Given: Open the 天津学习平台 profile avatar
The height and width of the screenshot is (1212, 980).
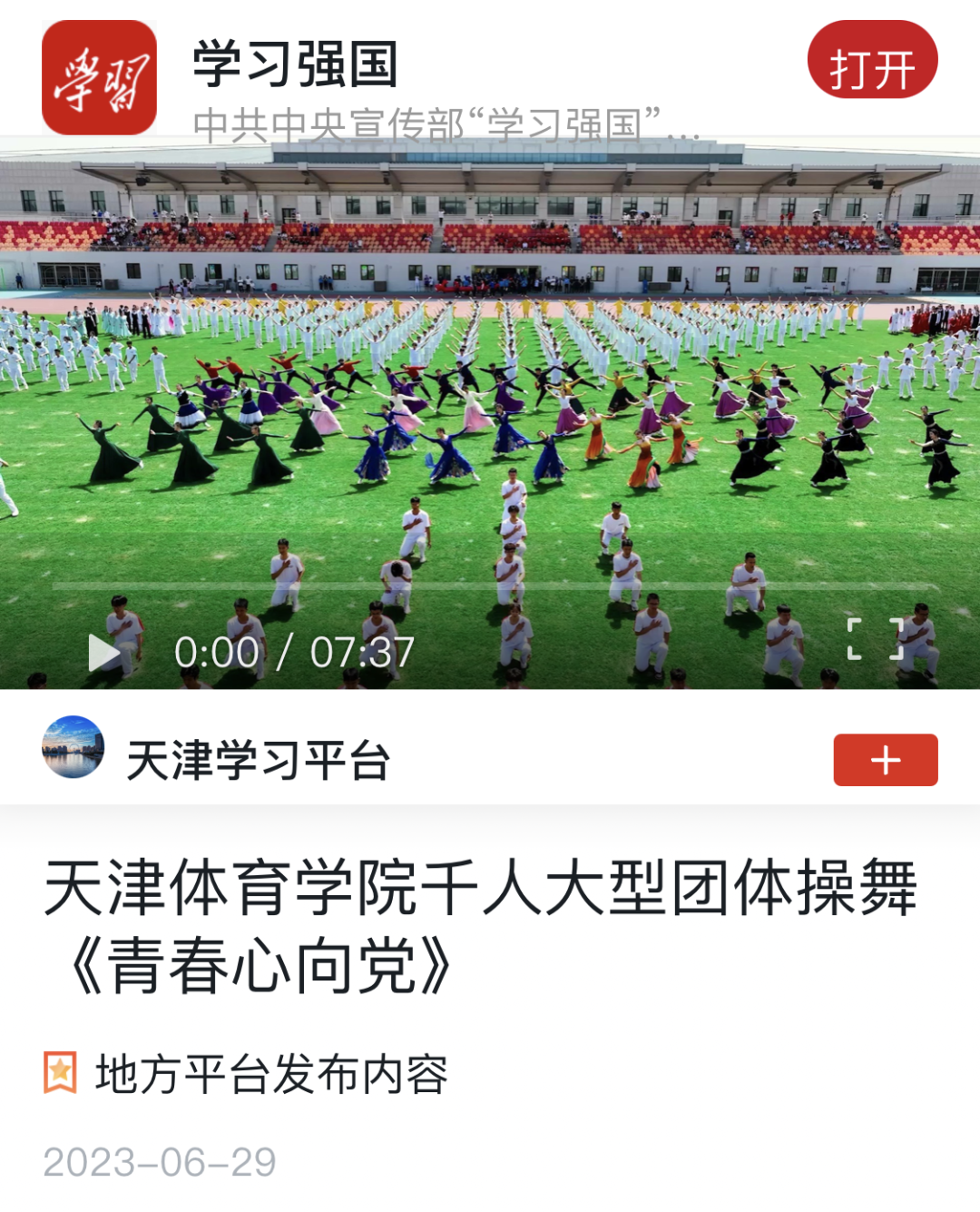Looking at the screenshot, I should [x=73, y=748].
